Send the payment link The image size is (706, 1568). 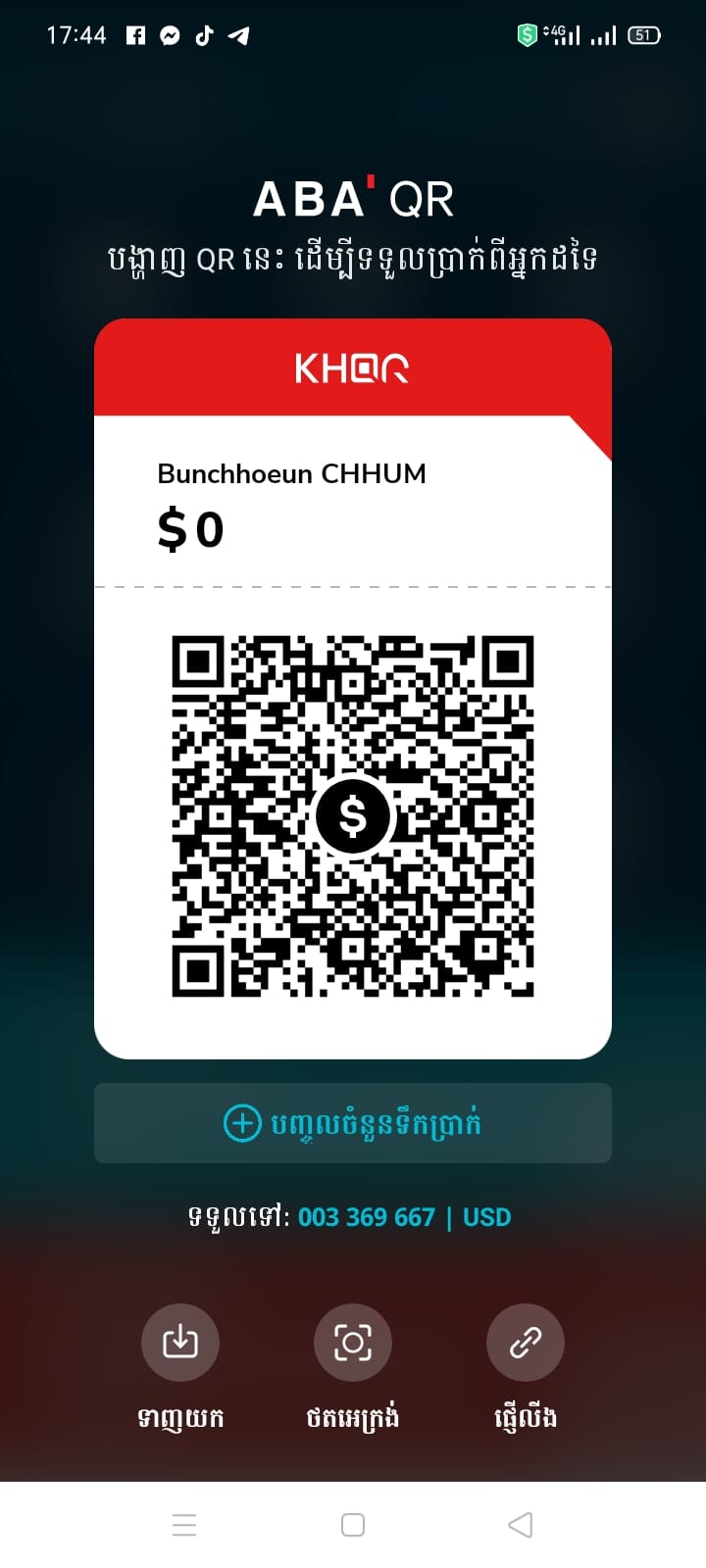click(526, 1343)
